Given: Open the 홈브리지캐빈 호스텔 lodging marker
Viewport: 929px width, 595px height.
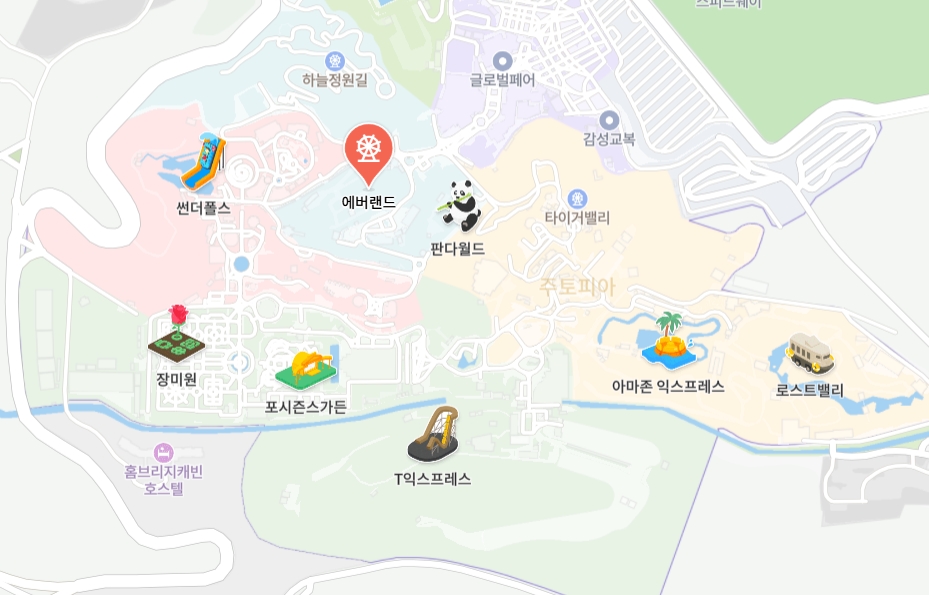Looking at the screenshot, I should tap(164, 451).
